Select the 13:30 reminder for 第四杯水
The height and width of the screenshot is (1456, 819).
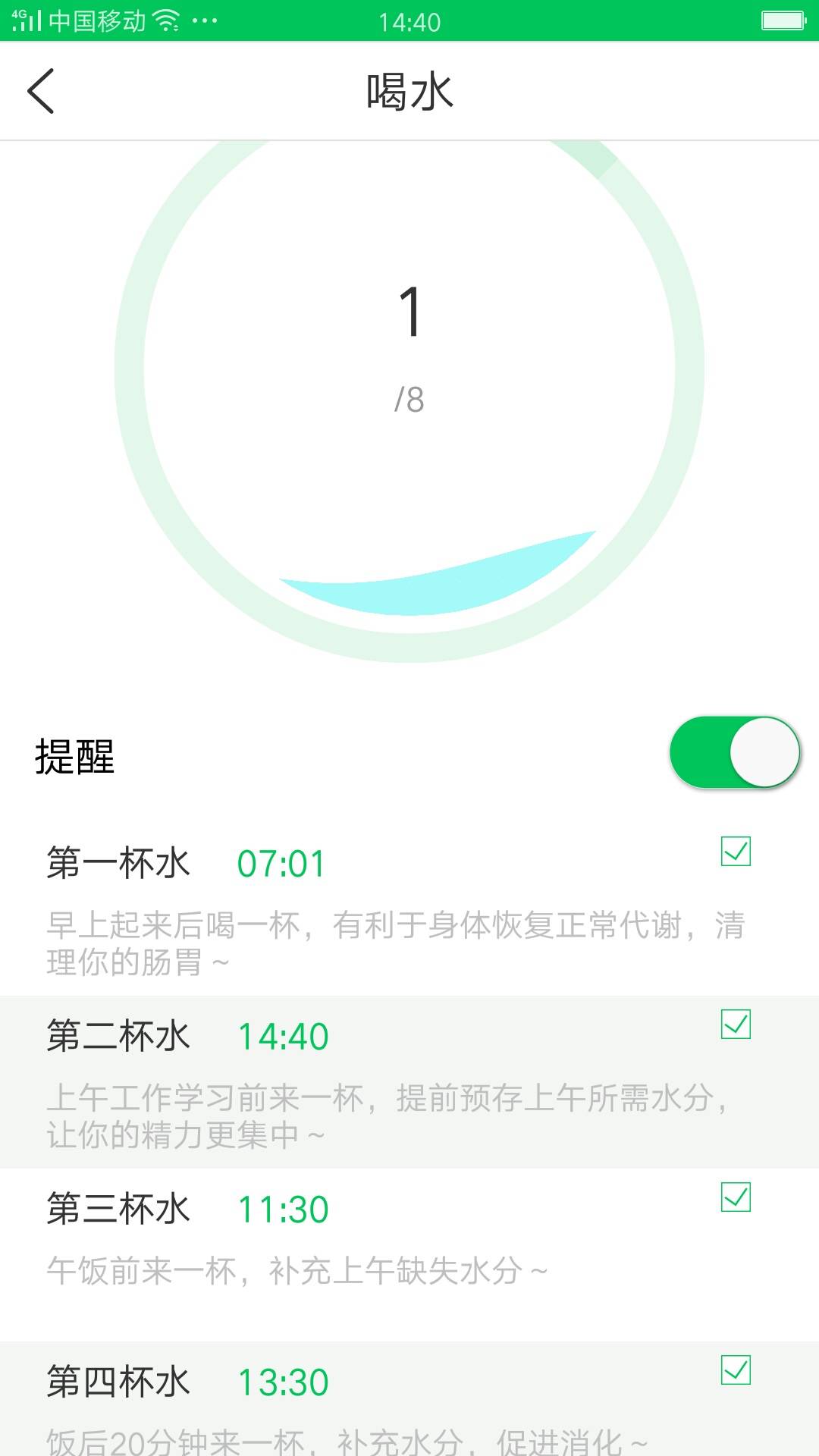tap(283, 1382)
